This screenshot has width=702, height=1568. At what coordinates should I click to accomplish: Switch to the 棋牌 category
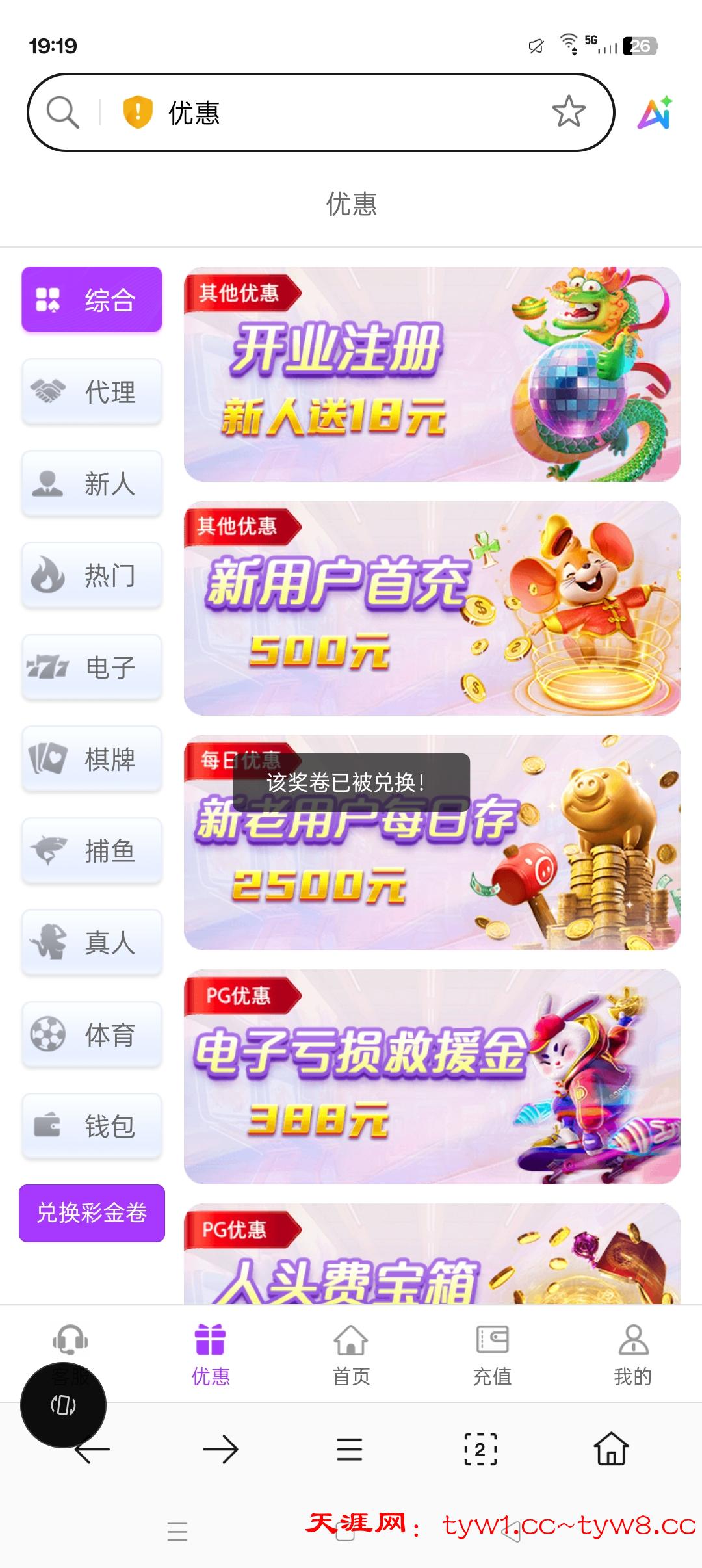(x=92, y=759)
